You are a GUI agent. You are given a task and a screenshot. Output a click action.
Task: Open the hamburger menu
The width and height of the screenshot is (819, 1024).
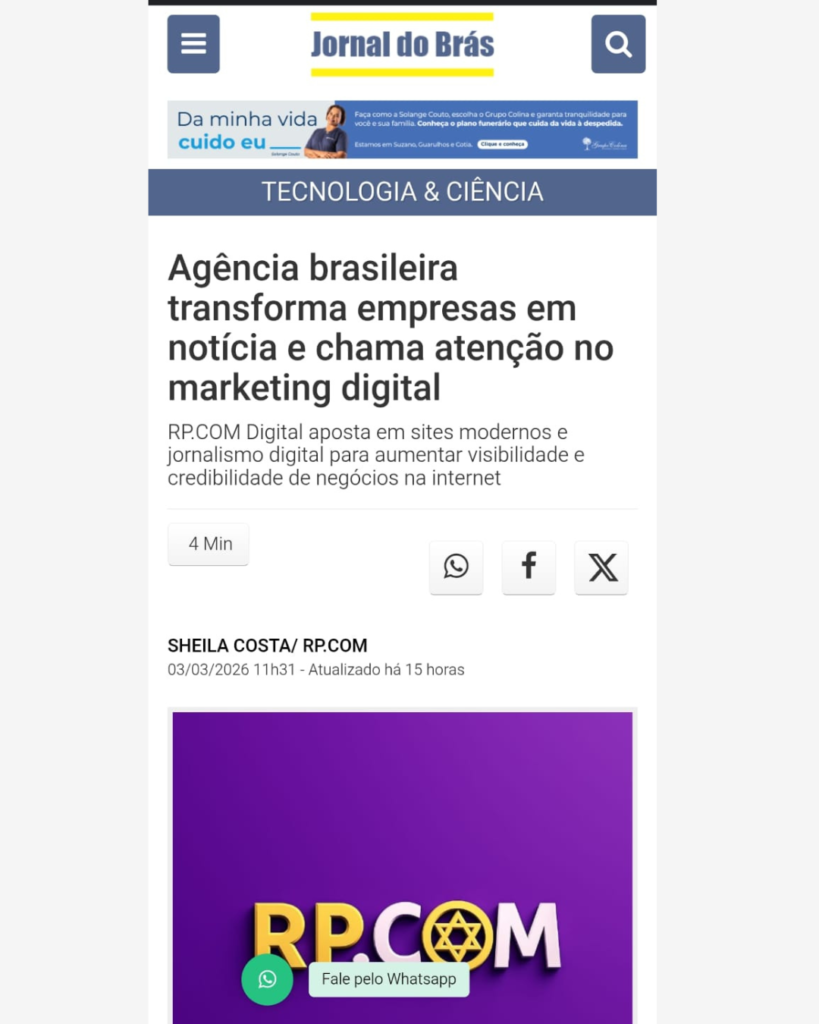pyautogui.click(x=193, y=44)
